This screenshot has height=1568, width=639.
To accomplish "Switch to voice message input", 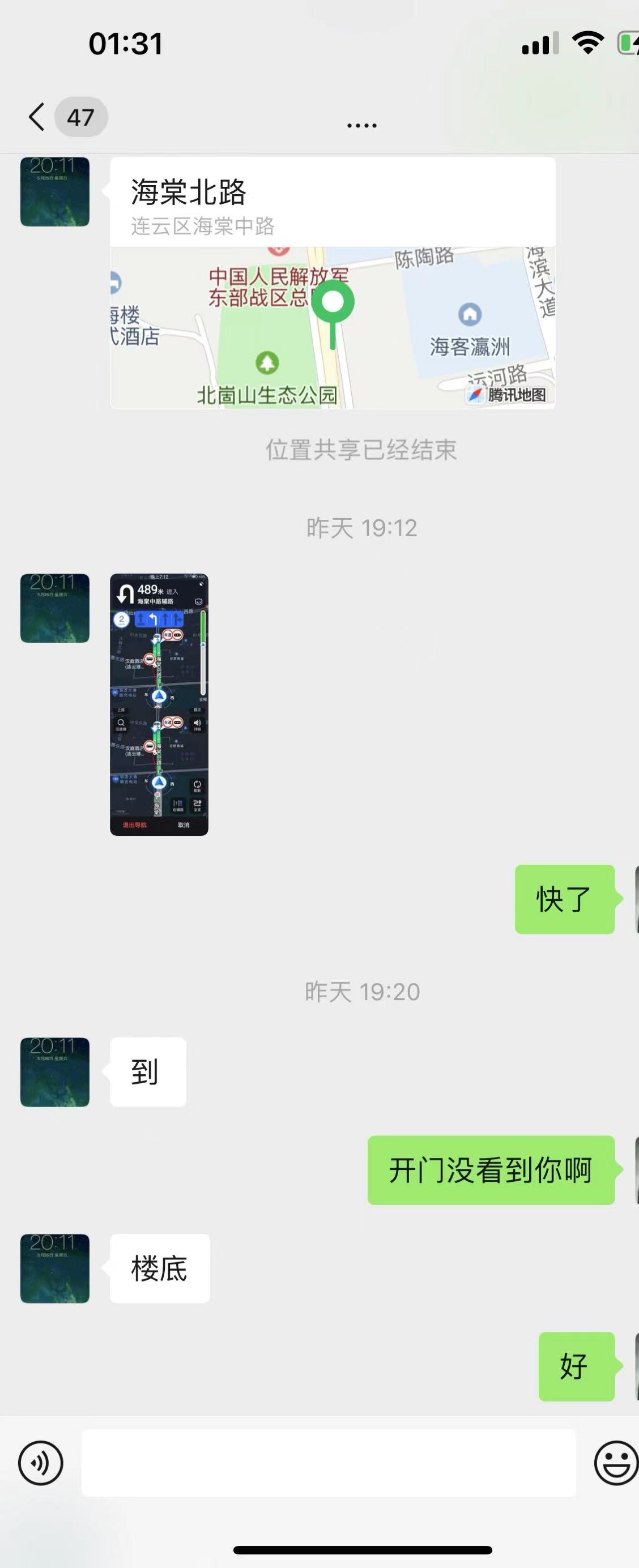I will (40, 1463).
